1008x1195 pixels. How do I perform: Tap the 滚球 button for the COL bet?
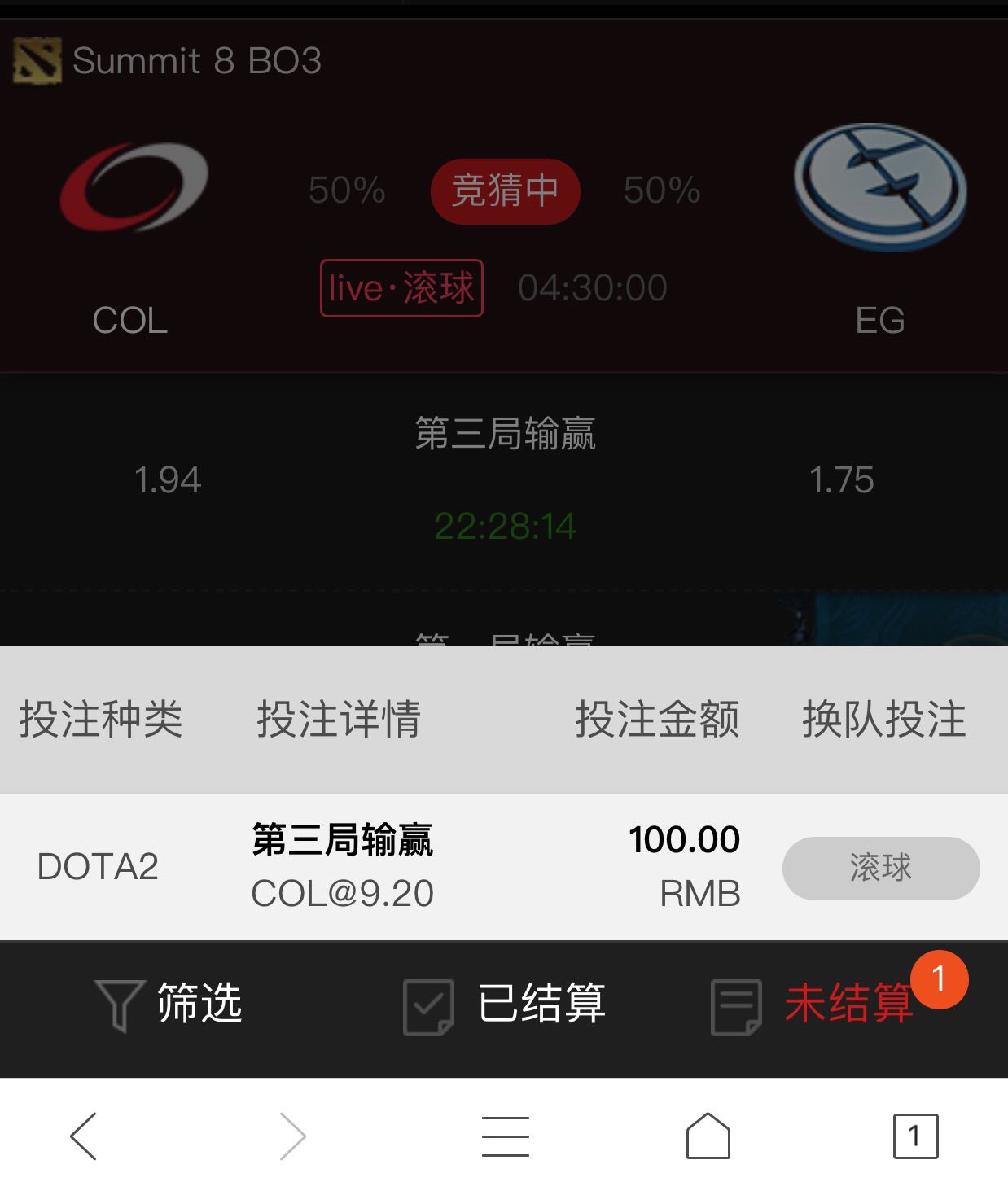(881, 868)
